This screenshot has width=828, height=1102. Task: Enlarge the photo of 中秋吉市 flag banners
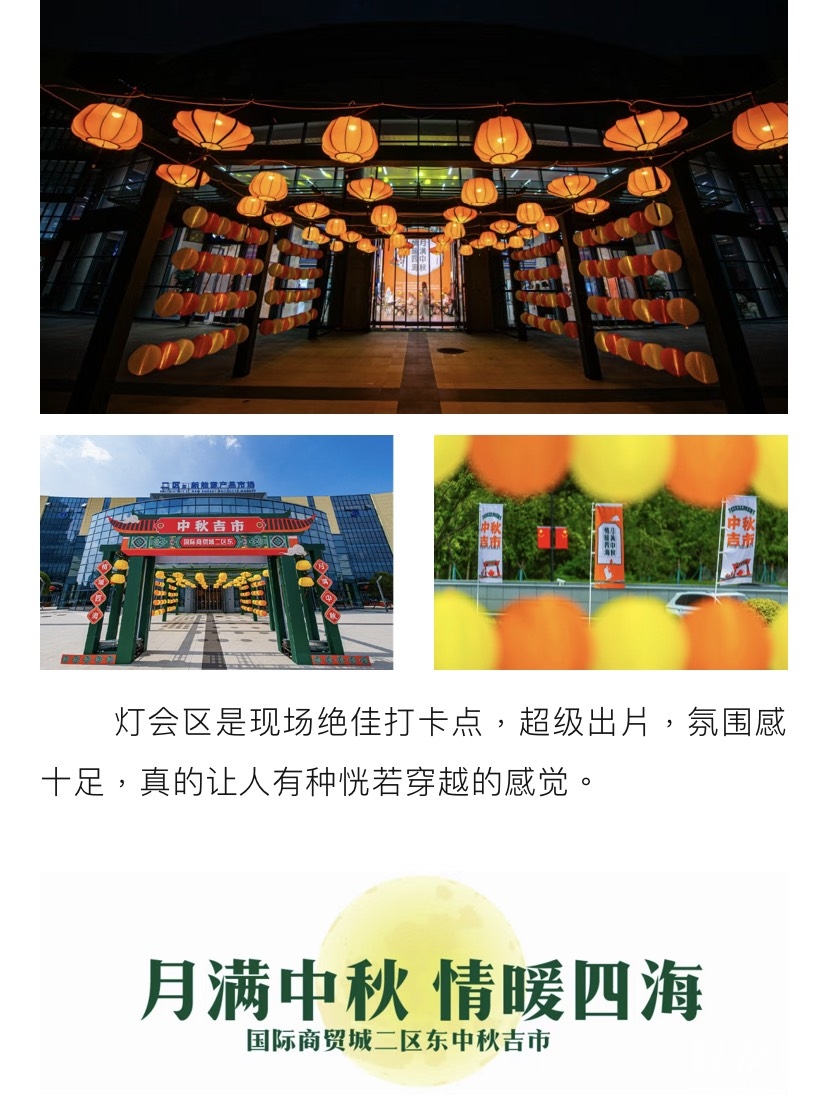click(610, 552)
